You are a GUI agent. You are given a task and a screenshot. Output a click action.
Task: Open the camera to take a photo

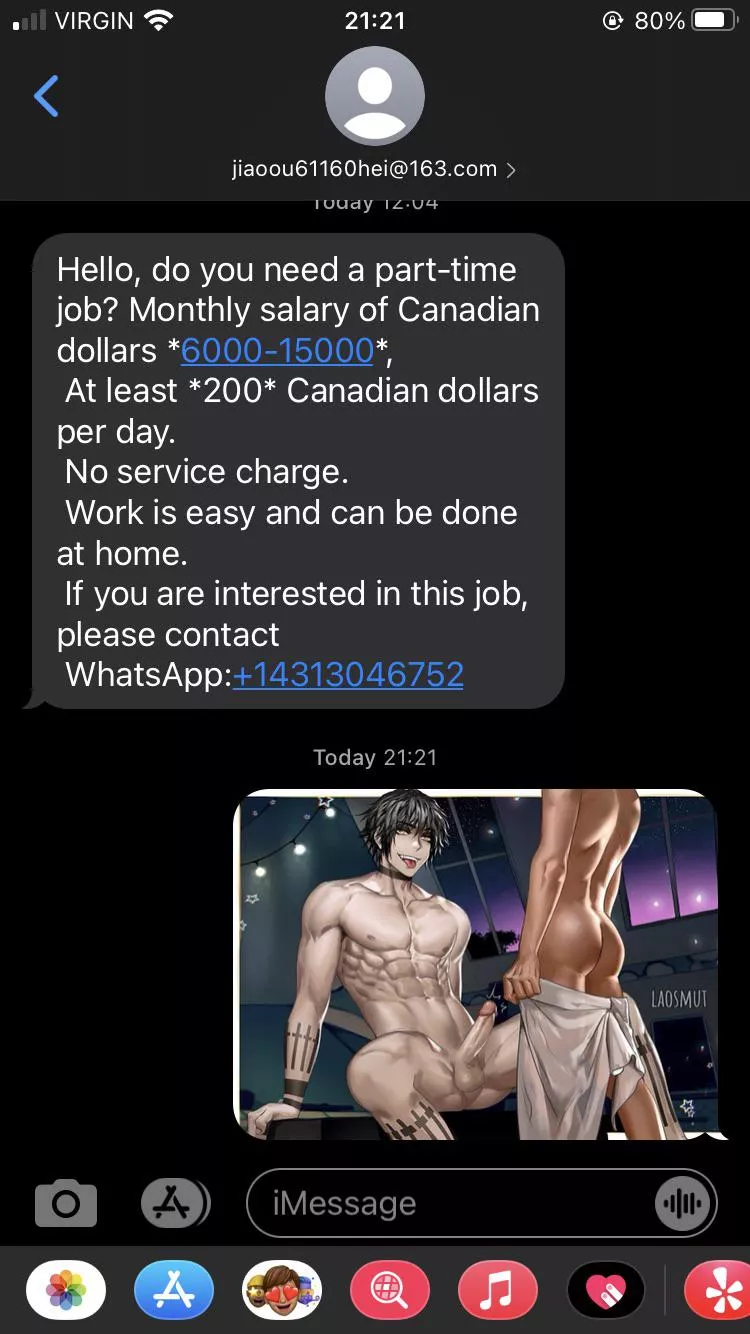coord(66,1203)
